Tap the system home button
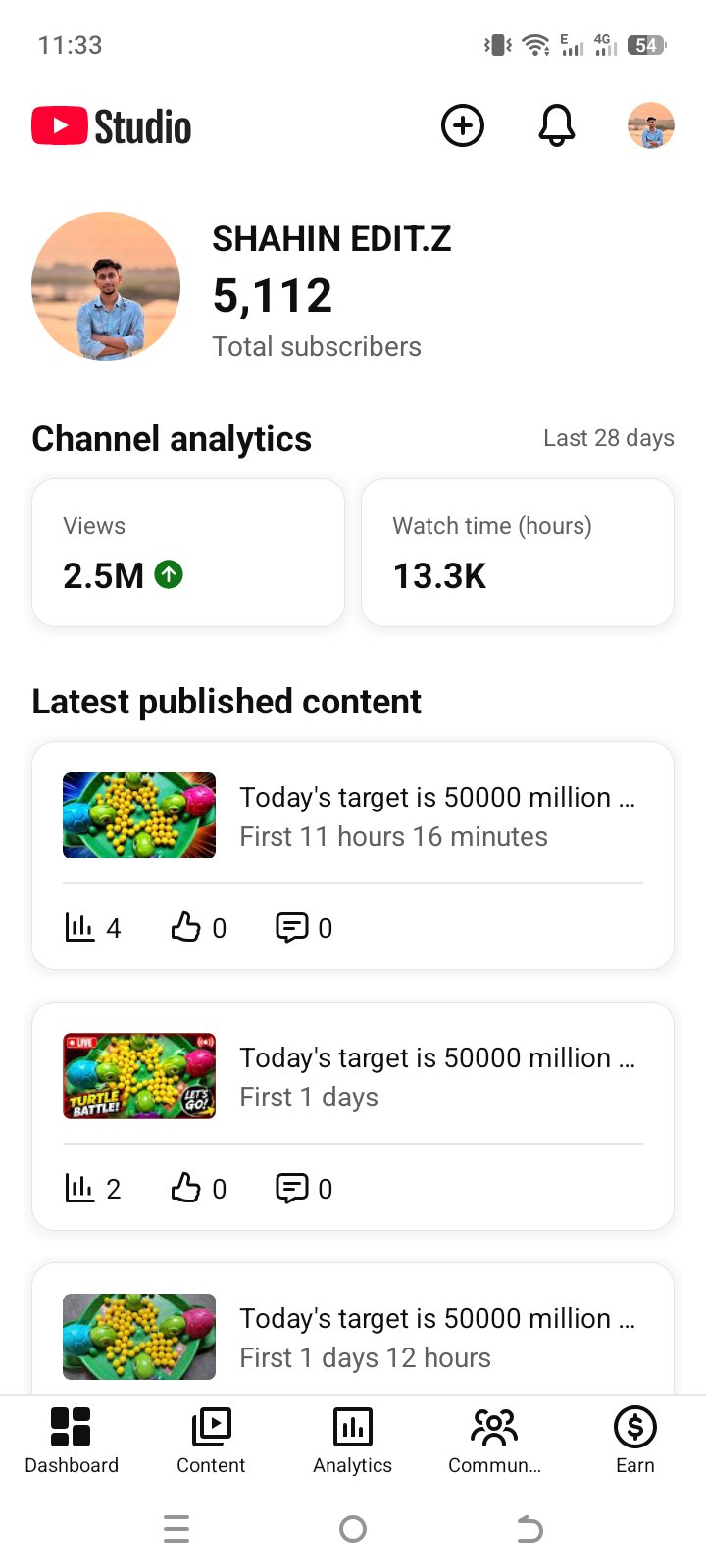The height and width of the screenshot is (1568, 706). (353, 1529)
